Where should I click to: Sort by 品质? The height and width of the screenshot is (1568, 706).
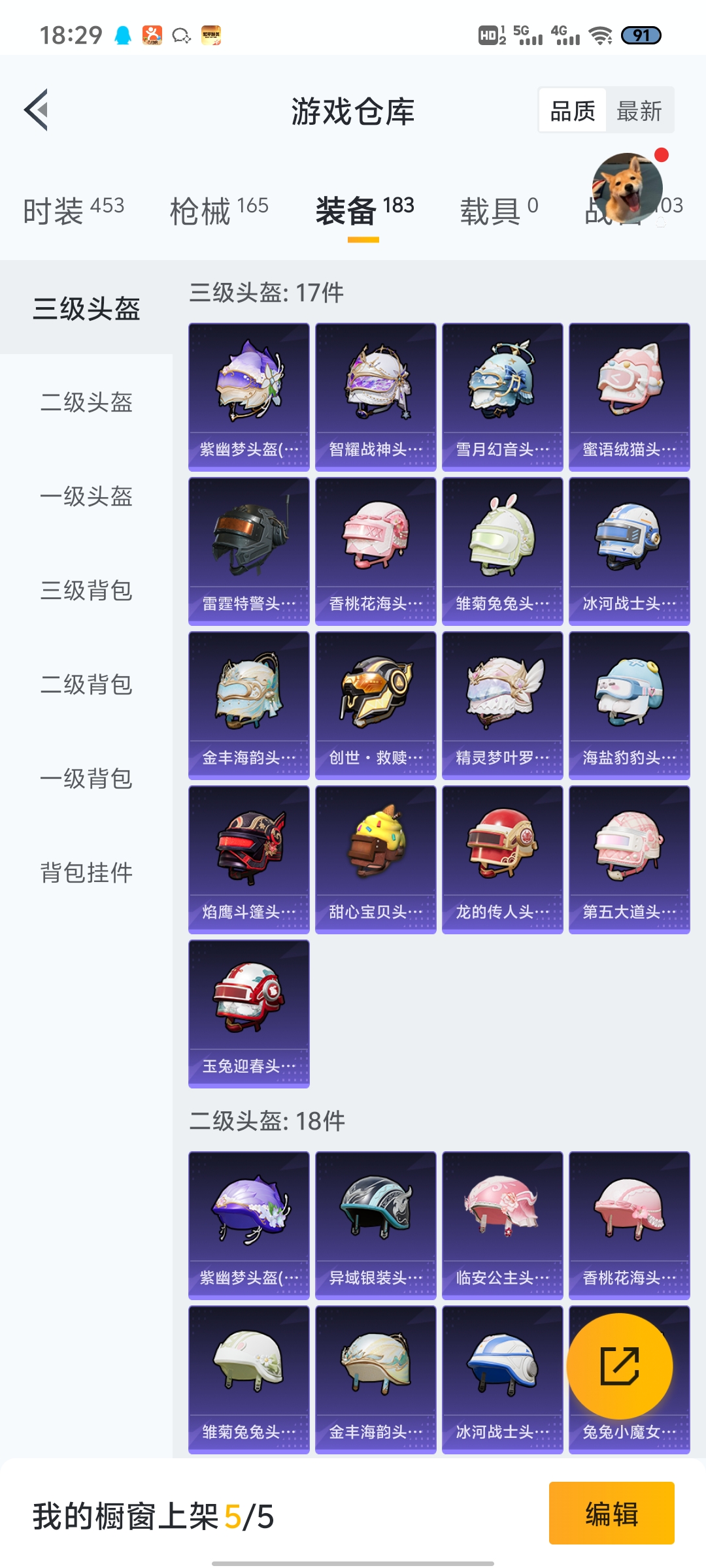coord(573,110)
